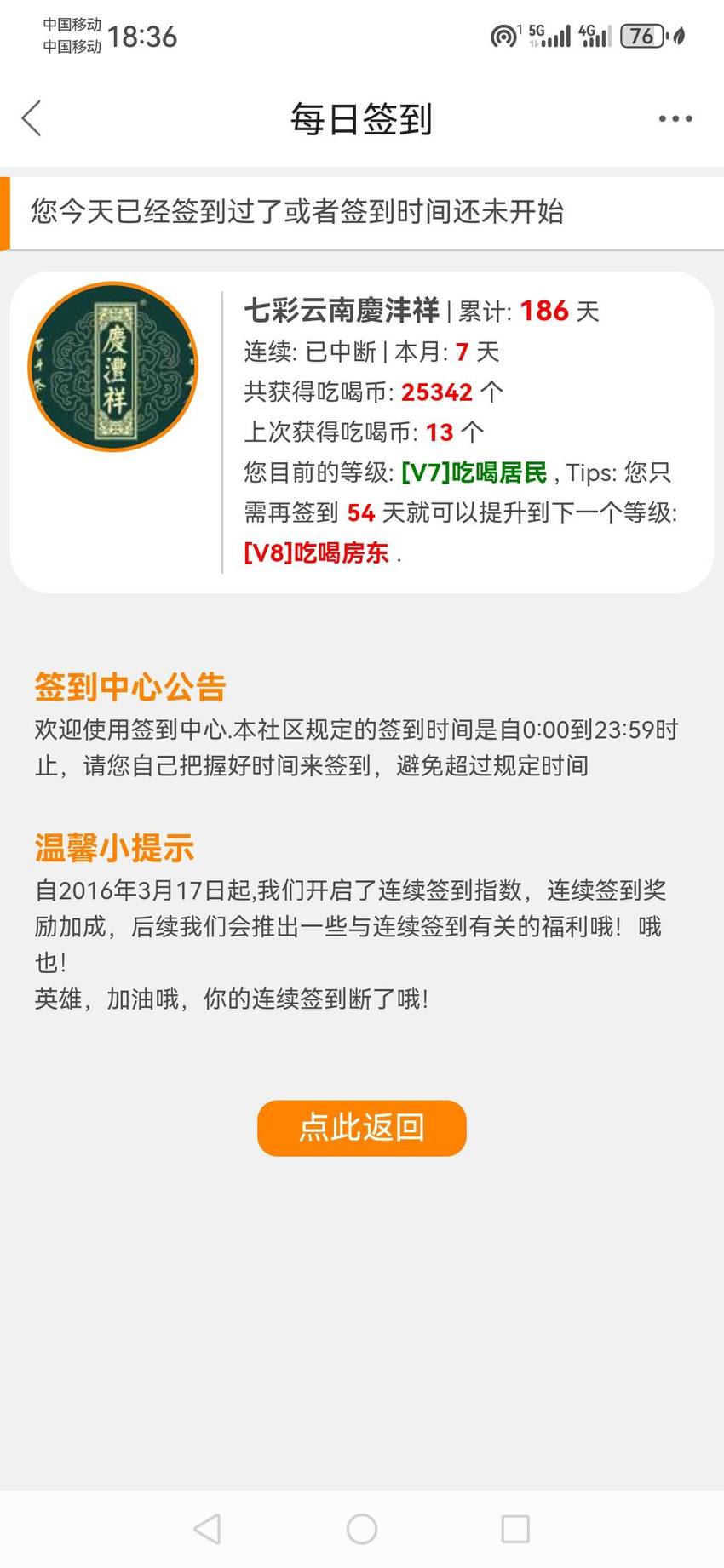Open the 慶沣祥 profile avatar

pos(113,367)
